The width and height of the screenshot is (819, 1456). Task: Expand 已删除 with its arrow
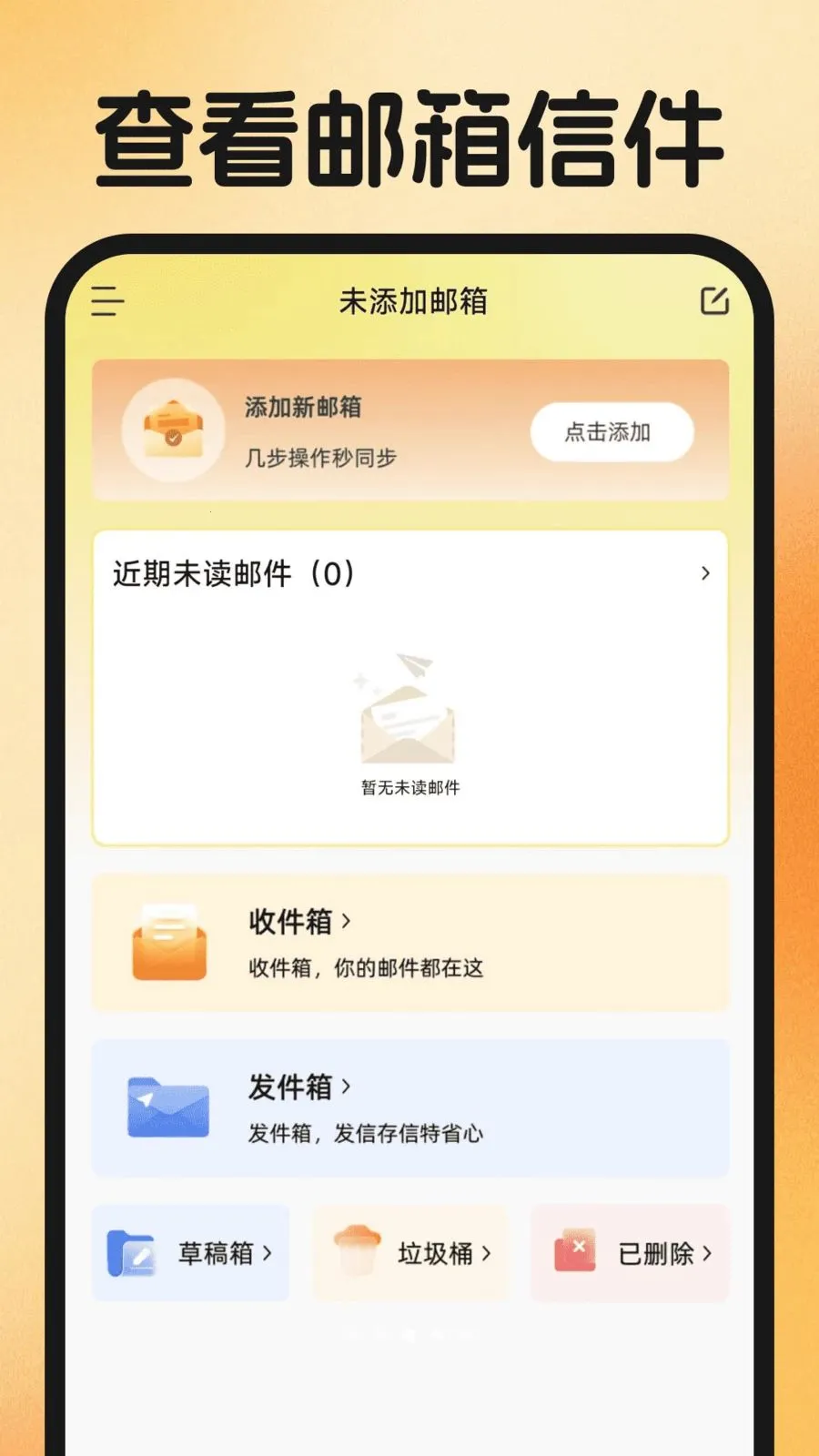tap(707, 1254)
